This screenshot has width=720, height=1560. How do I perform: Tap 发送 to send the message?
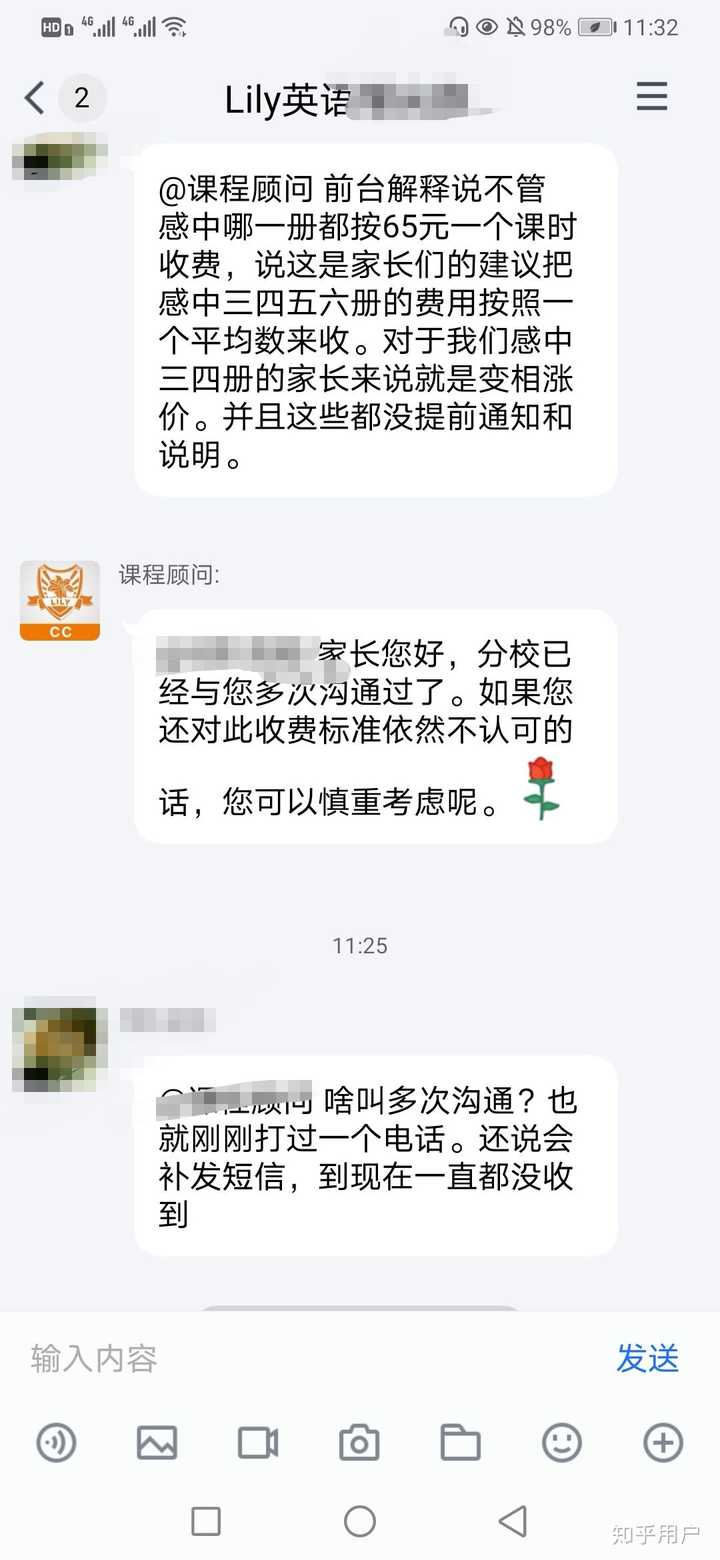648,1358
